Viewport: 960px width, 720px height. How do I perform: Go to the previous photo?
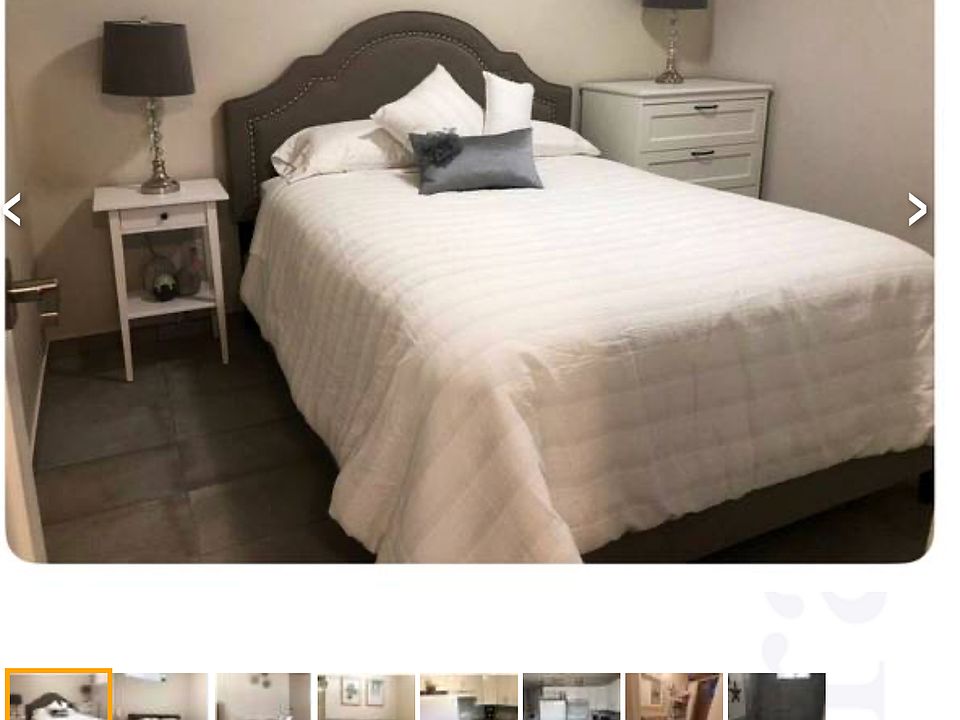pos(13,210)
